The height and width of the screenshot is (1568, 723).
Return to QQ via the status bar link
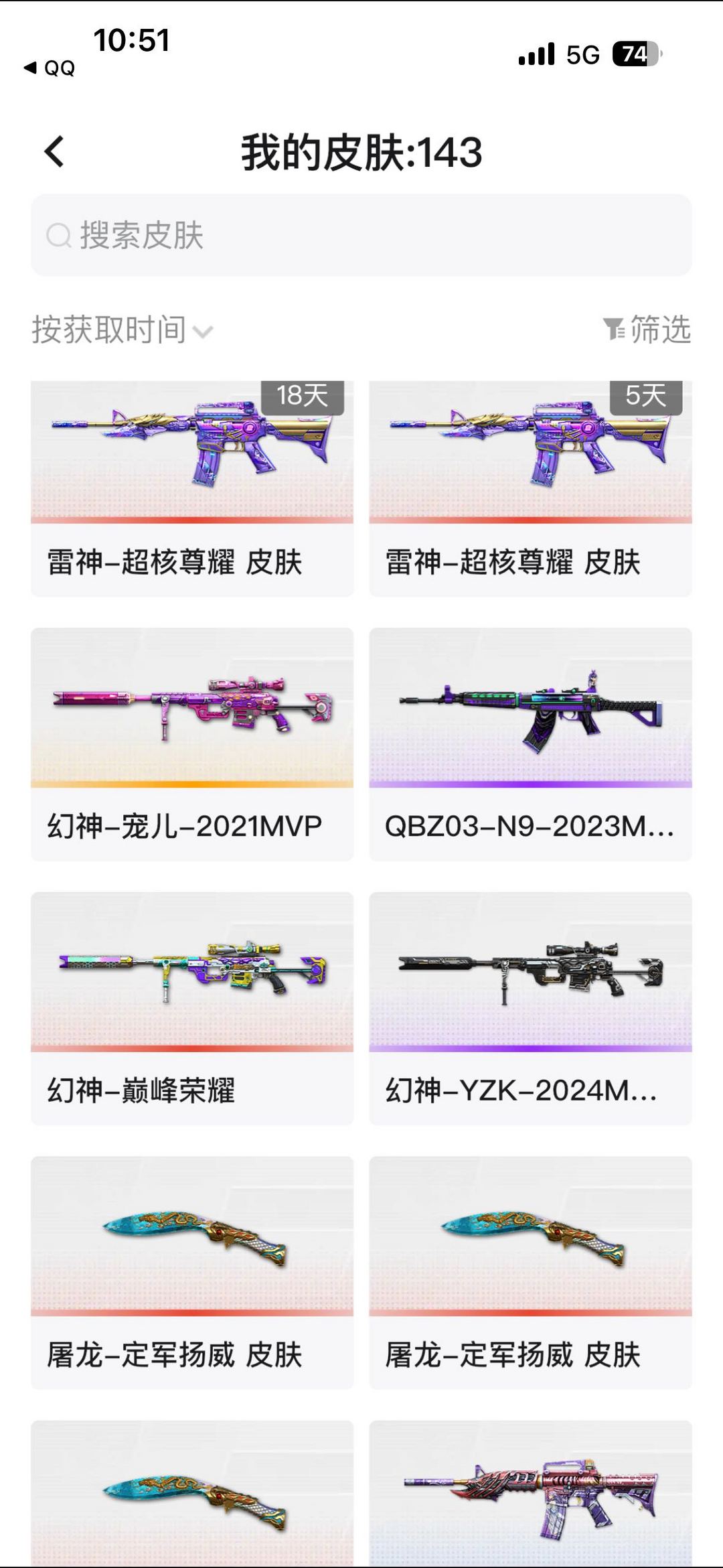50,68
